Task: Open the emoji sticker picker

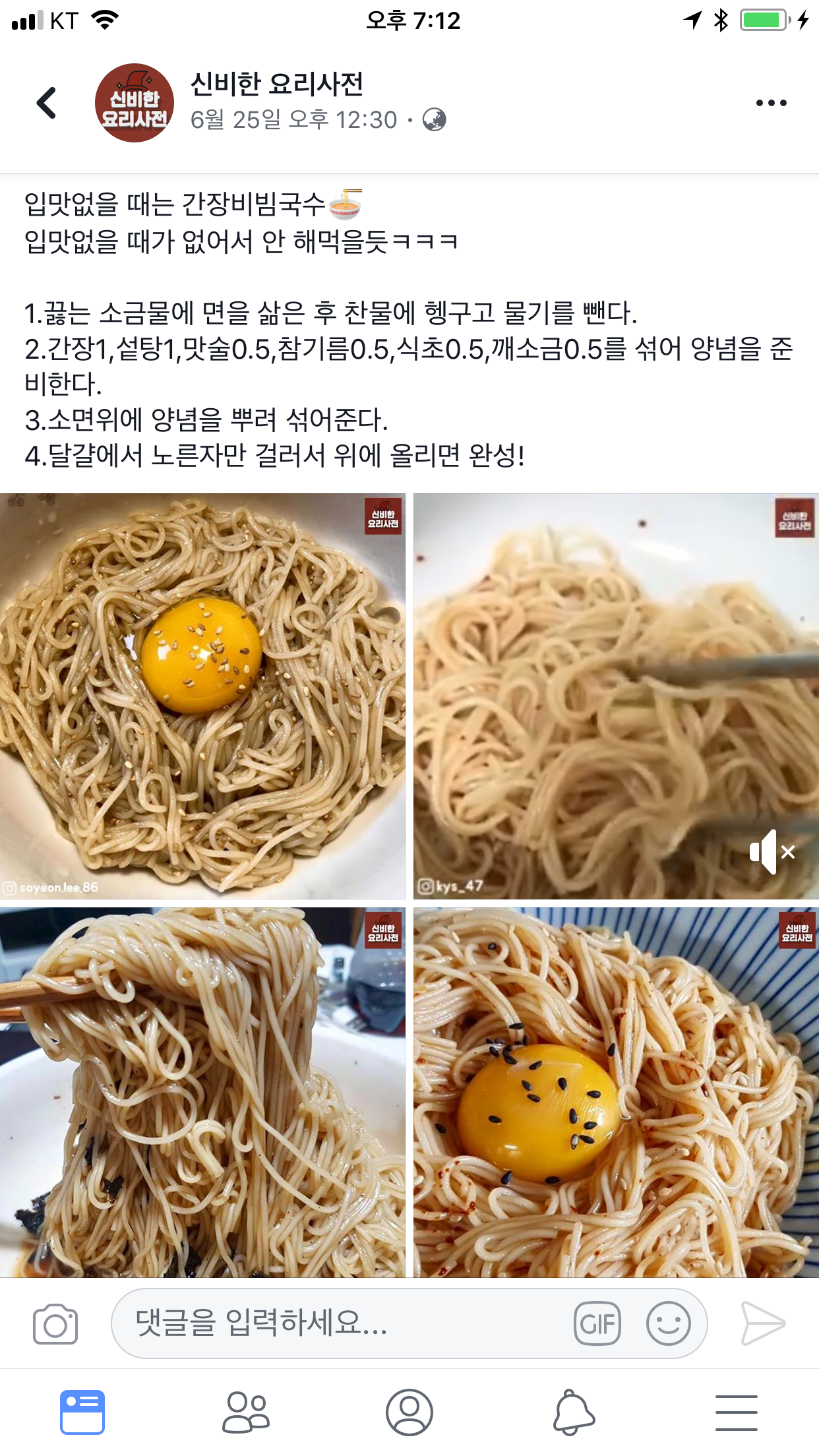Action: coord(668,1323)
